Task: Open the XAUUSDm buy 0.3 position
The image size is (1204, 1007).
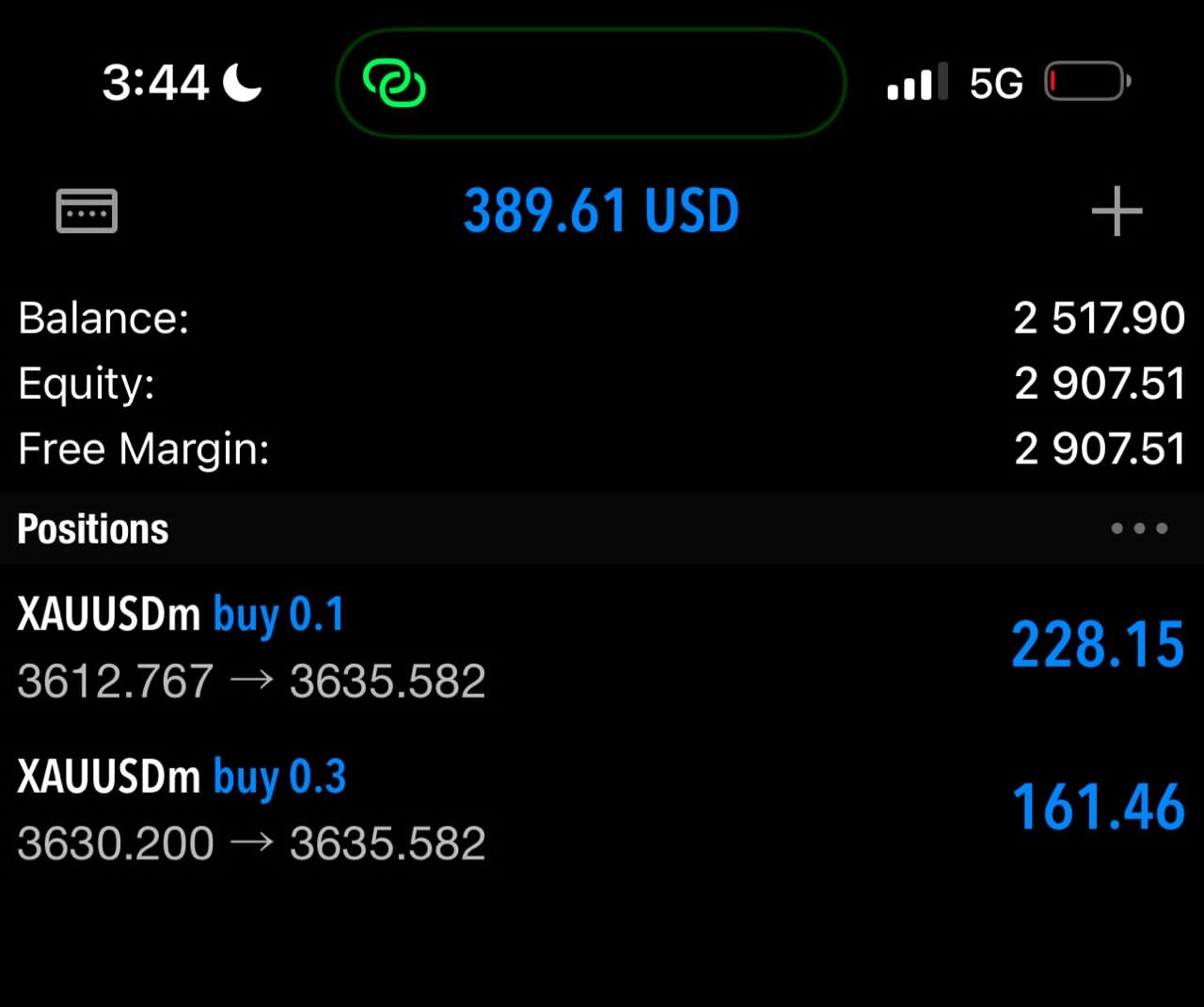Action: [602, 810]
